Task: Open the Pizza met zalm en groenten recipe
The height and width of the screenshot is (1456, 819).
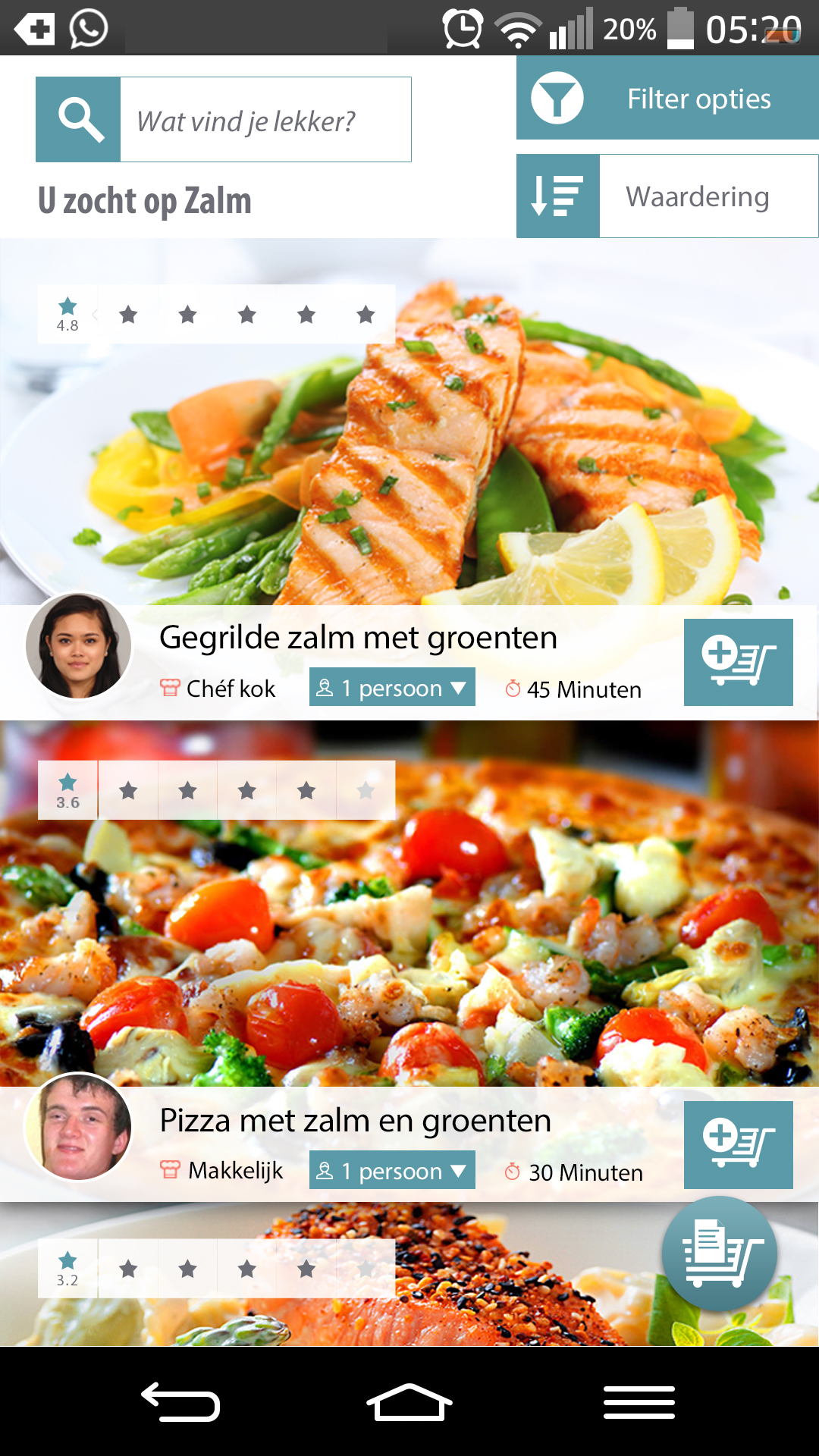Action: [355, 1120]
